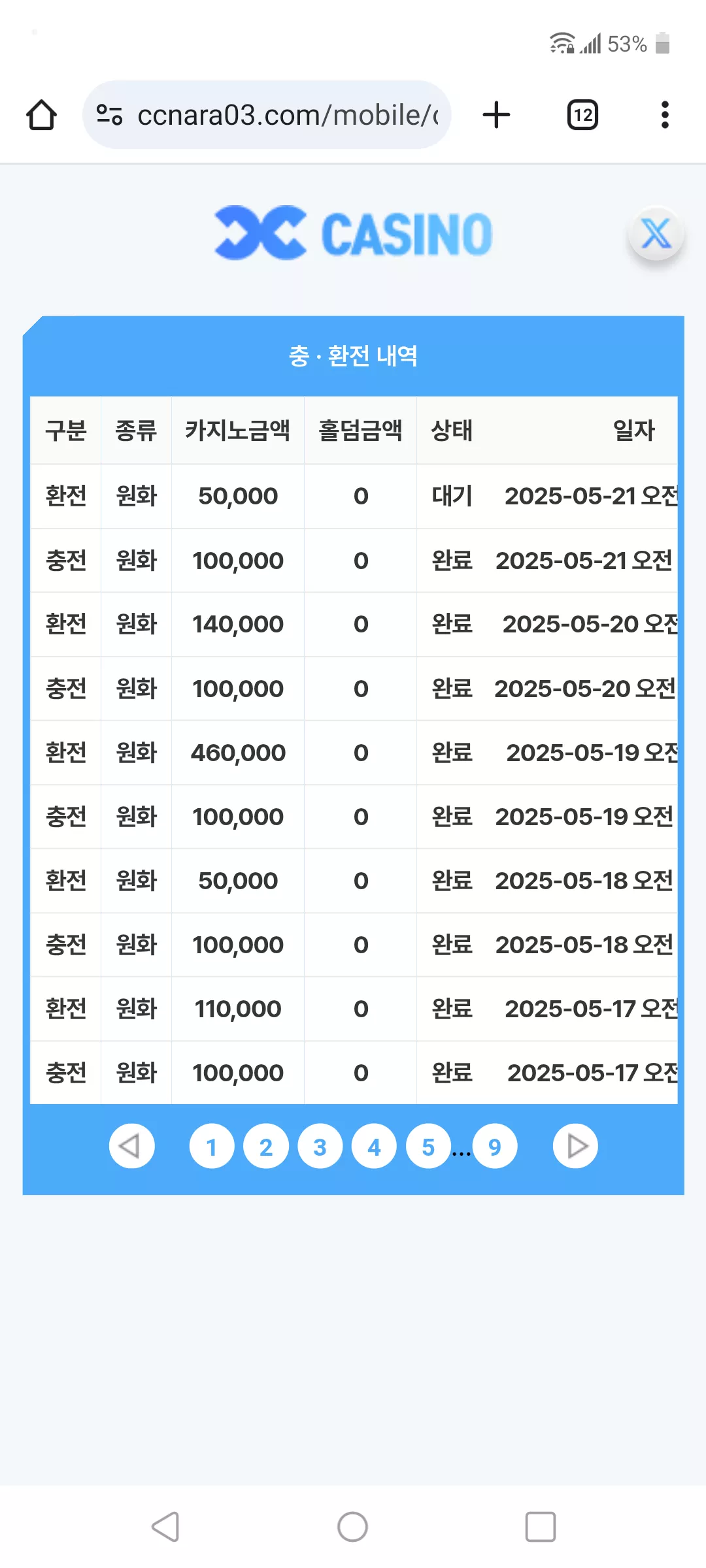This screenshot has height=1568, width=706.
Task: Tap the browser home icon
Action: [41, 115]
